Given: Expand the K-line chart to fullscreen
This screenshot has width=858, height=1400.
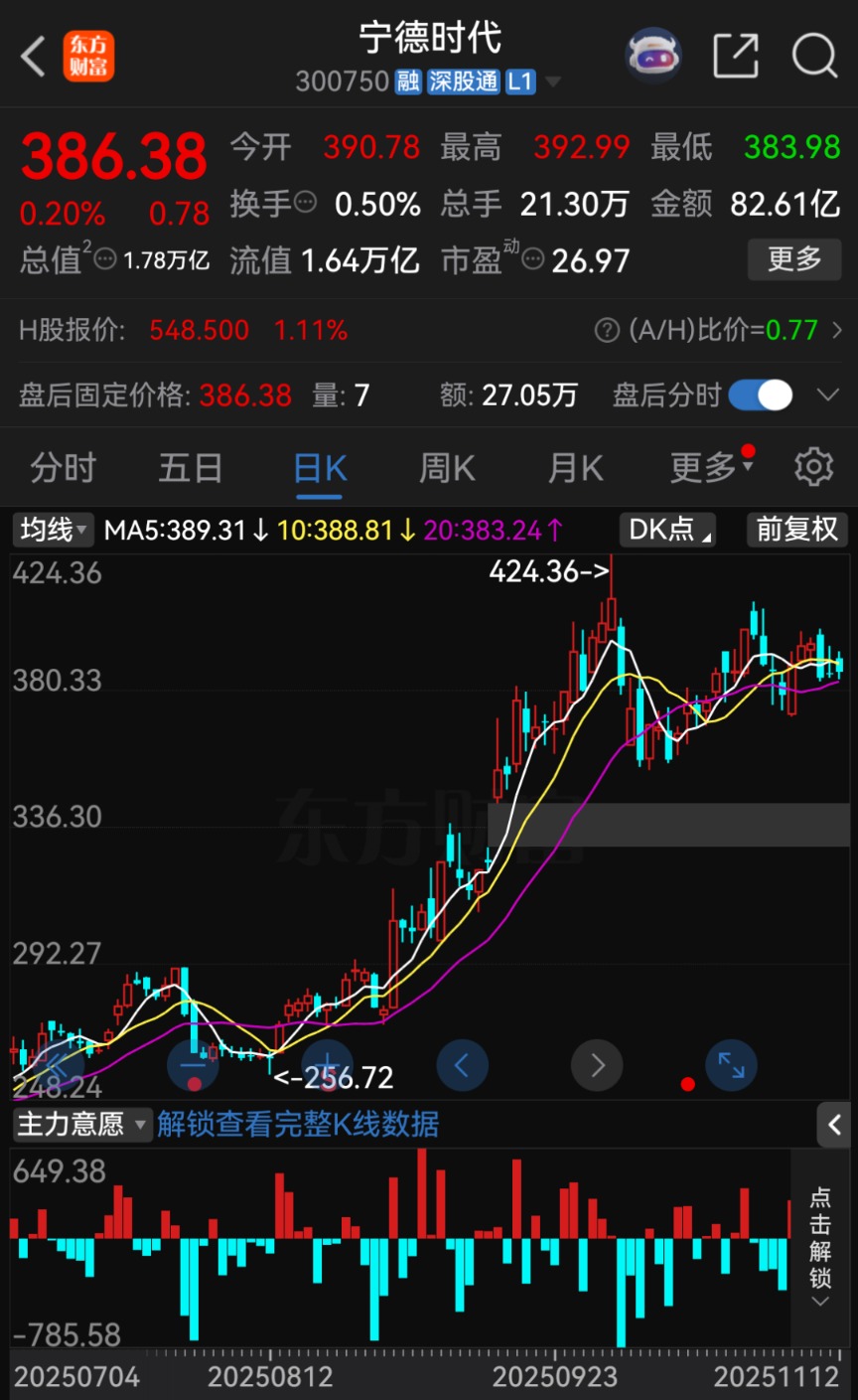Looking at the screenshot, I should [731, 1065].
